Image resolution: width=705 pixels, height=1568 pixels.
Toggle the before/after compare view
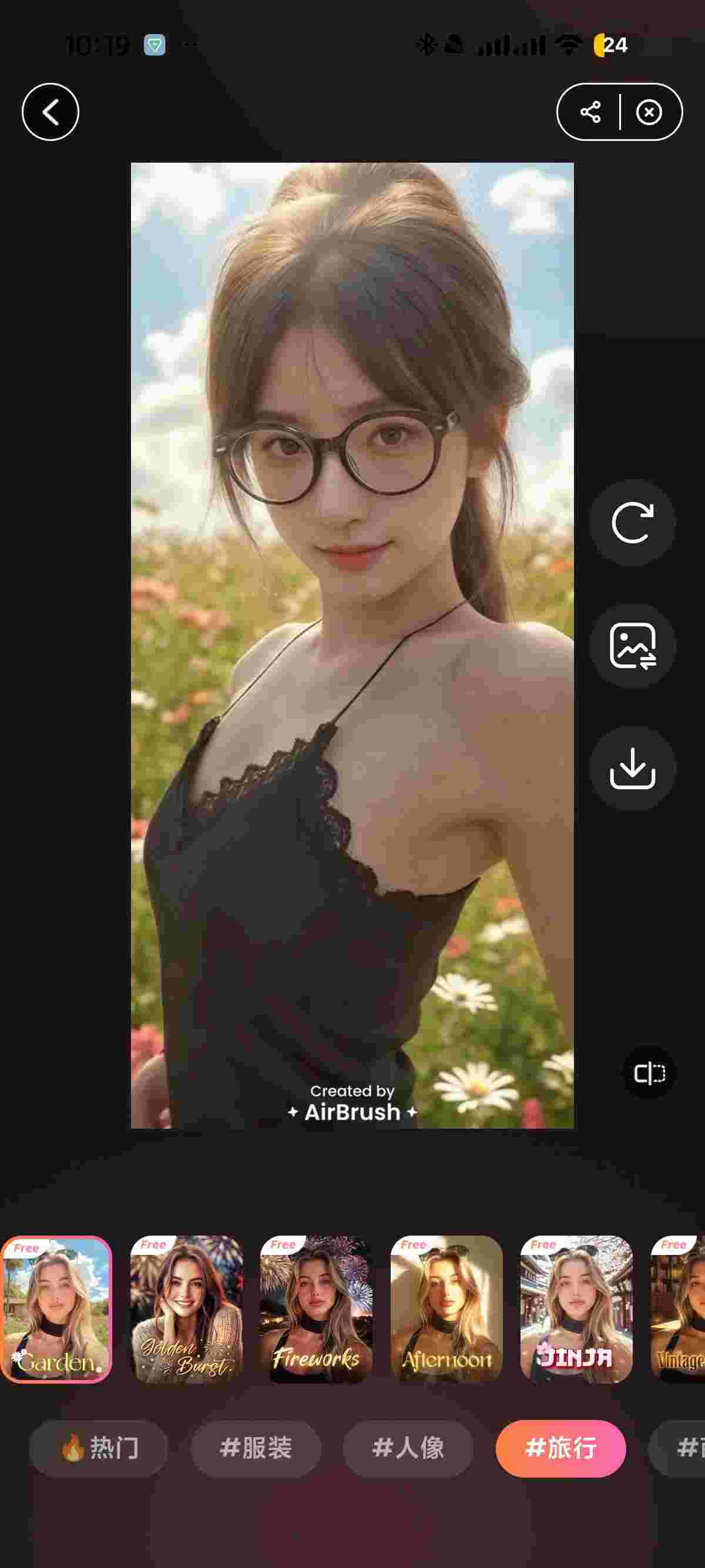[x=649, y=1073]
